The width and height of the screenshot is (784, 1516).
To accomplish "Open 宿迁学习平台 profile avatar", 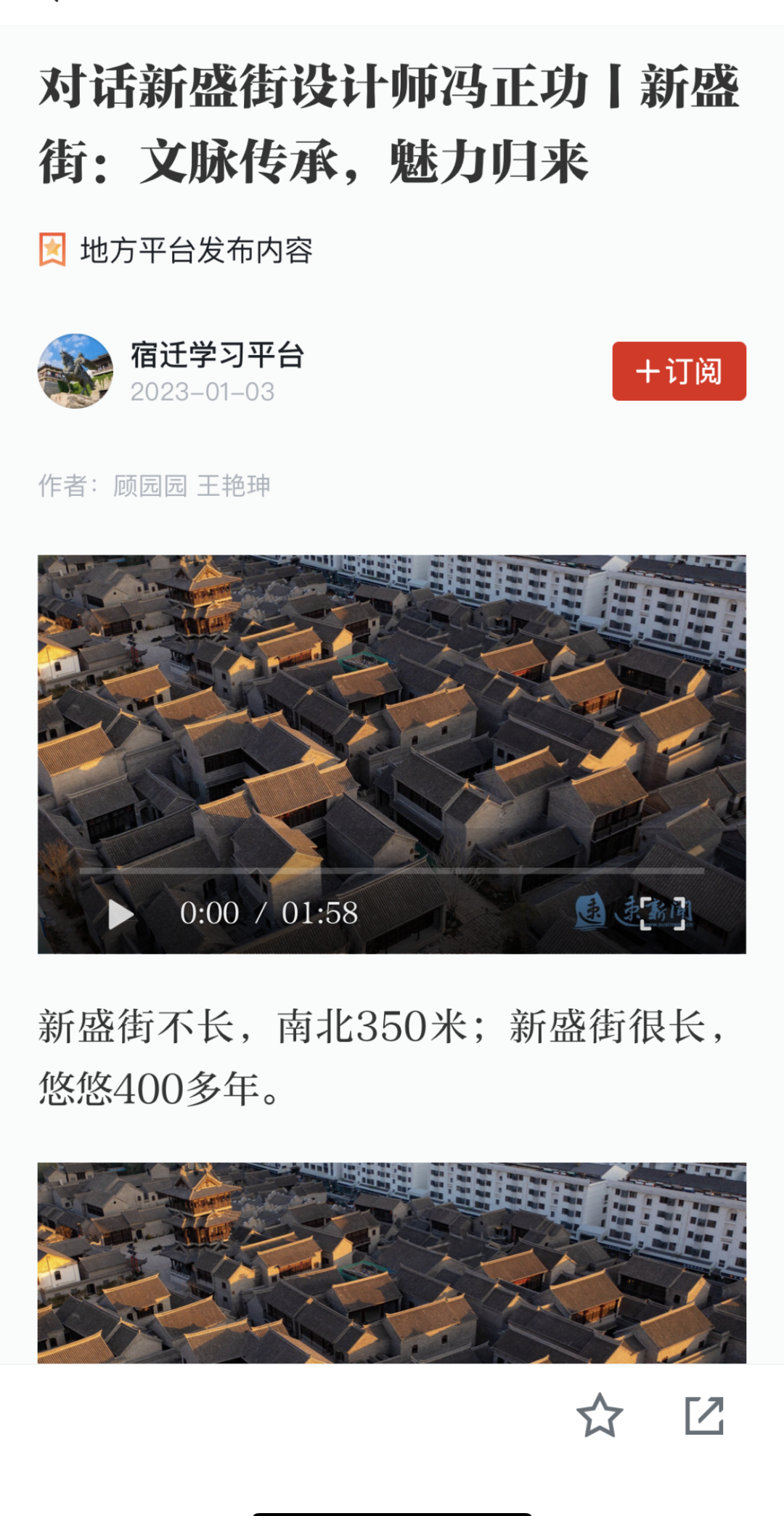I will pos(75,371).
